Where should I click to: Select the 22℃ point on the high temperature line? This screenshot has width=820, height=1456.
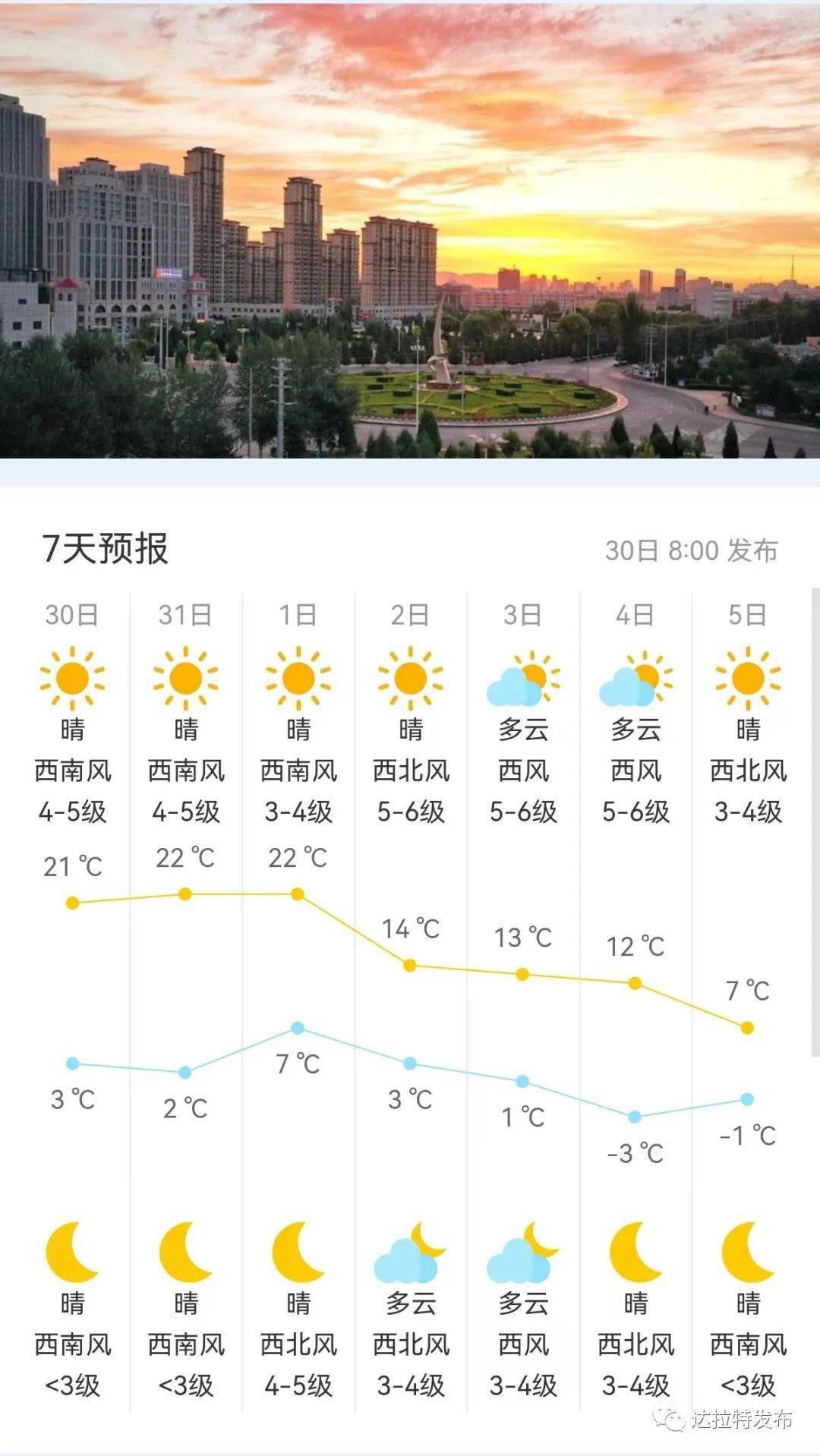coord(184,894)
